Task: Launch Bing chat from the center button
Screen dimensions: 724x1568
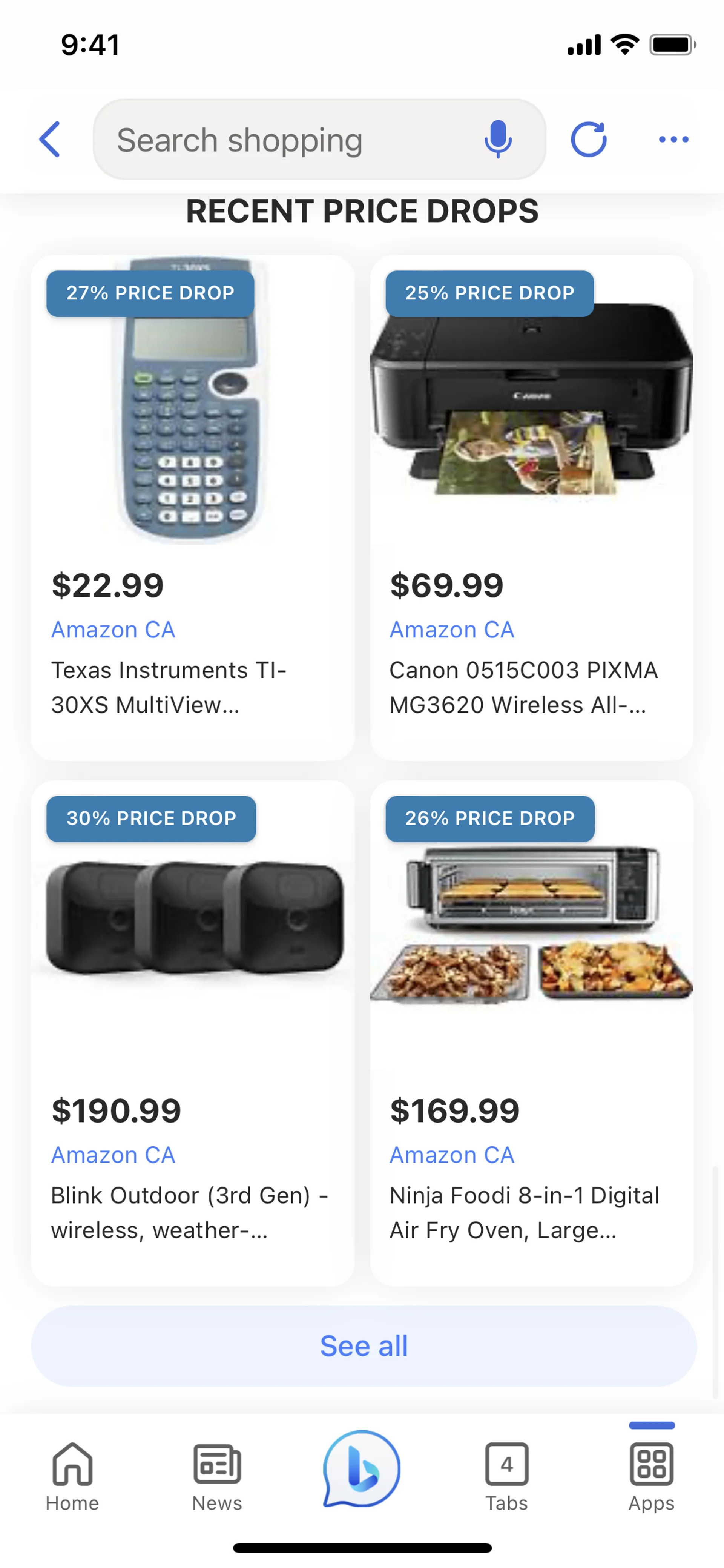Action: pyautogui.click(x=361, y=1468)
